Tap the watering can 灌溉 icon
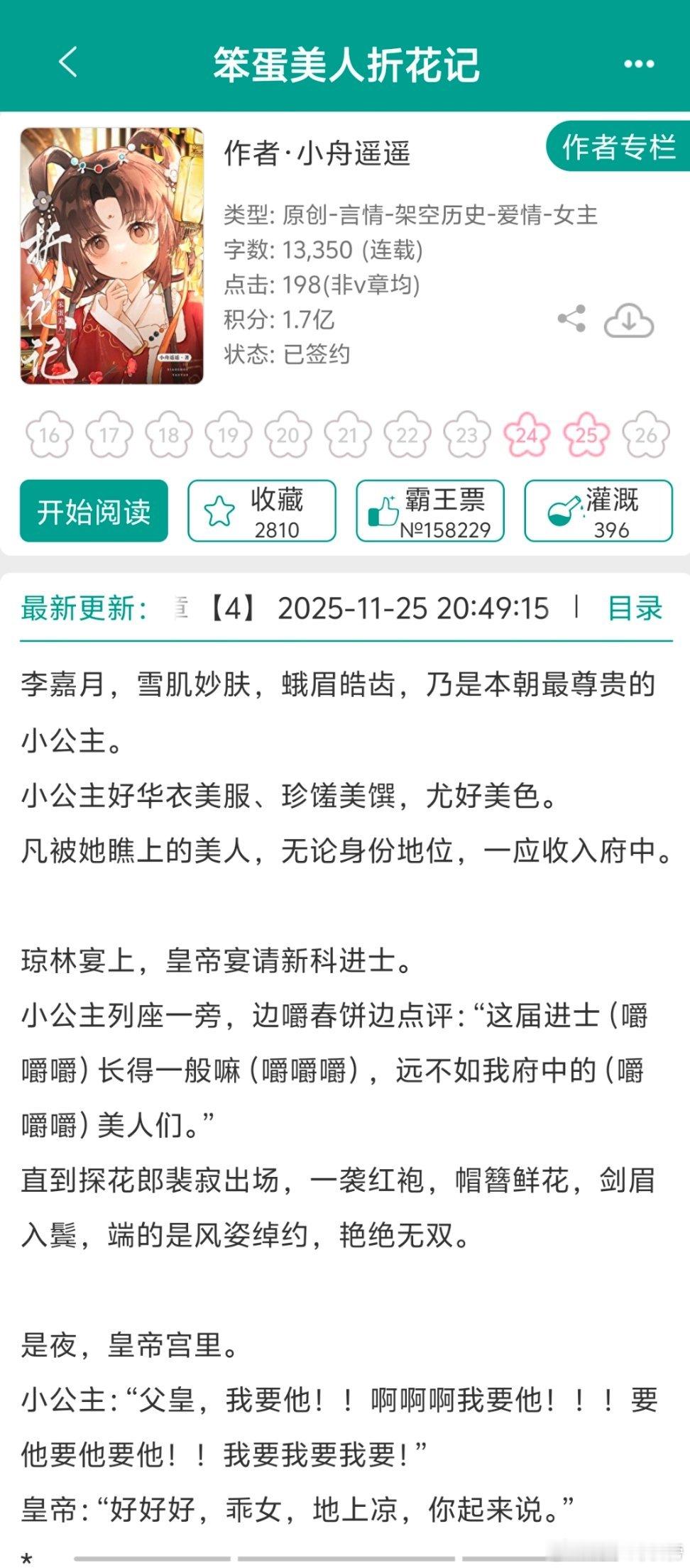The width and height of the screenshot is (690, 1568). click(560, 510)
